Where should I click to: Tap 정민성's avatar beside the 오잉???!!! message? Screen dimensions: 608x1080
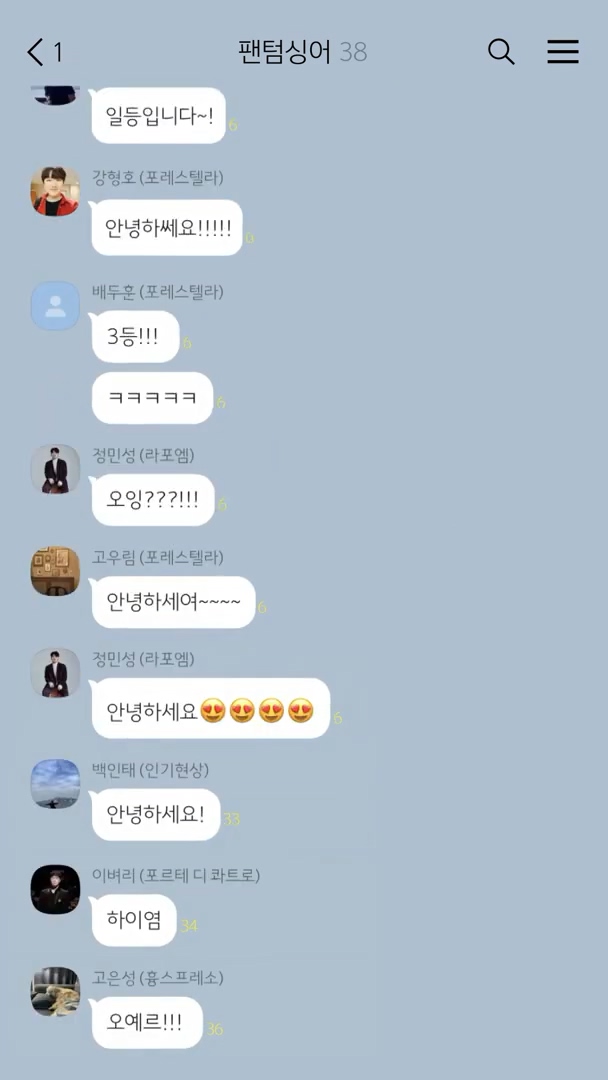(x=55, y=469)
